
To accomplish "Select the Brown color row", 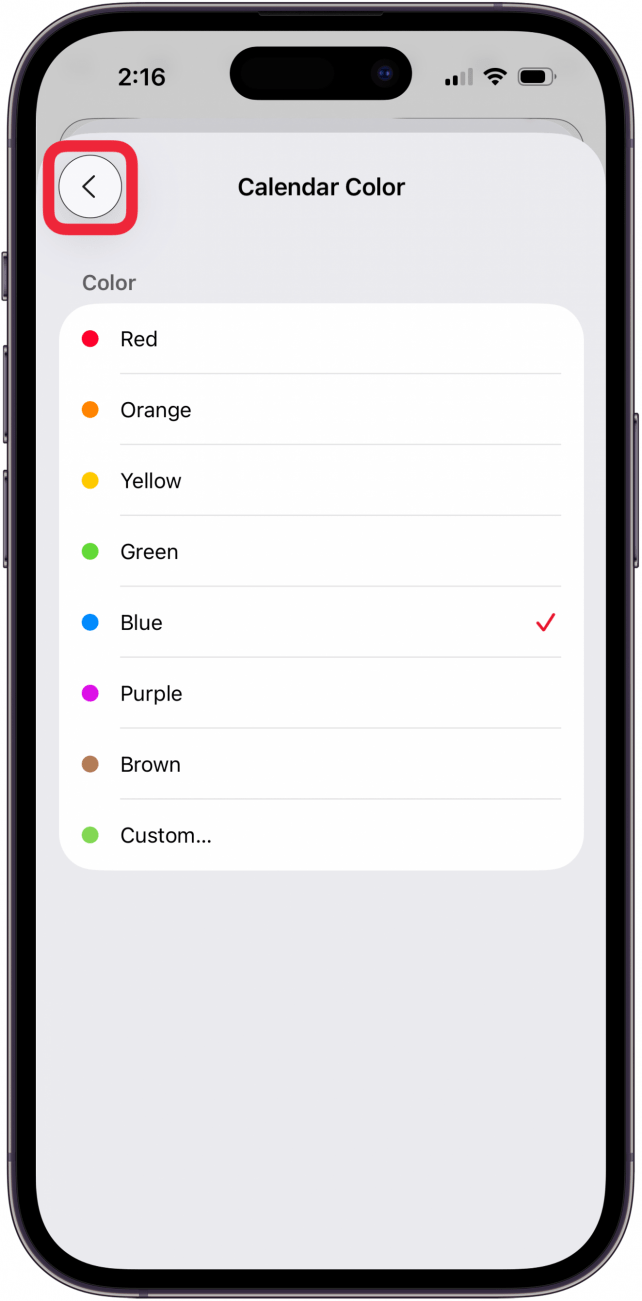I will click(320, 765).
